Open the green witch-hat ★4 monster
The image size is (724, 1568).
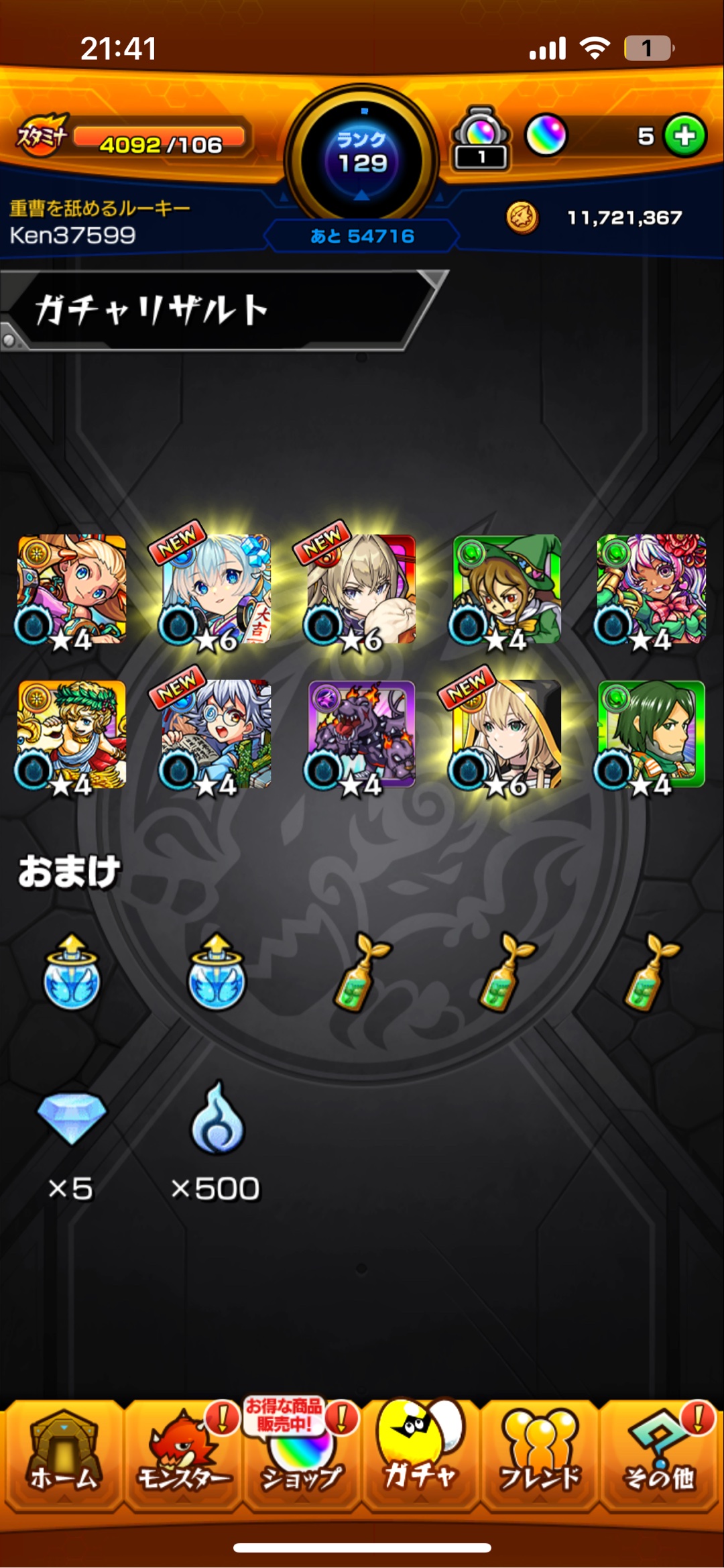(506, 589)
